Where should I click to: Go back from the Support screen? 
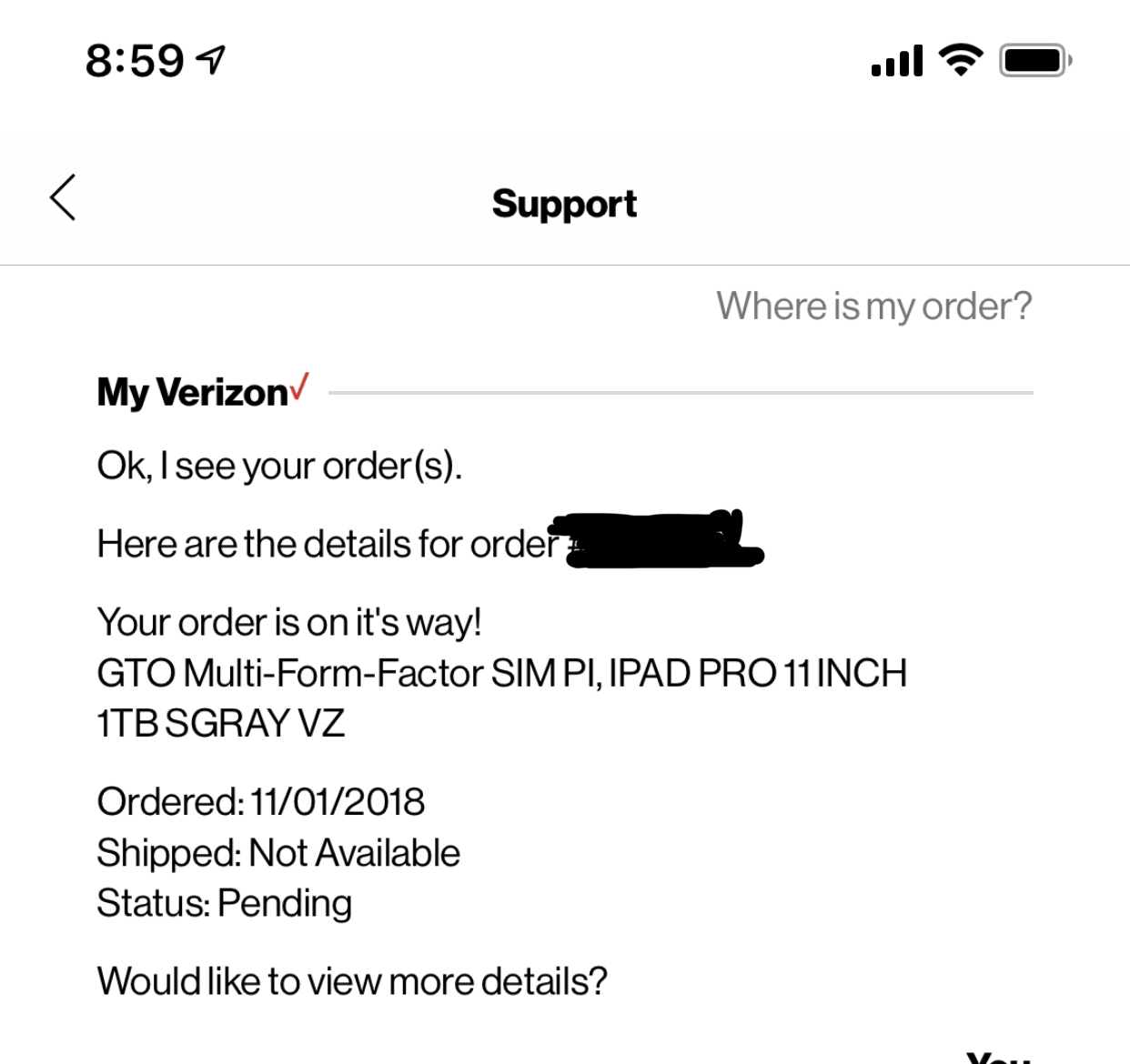pos(63,198)
